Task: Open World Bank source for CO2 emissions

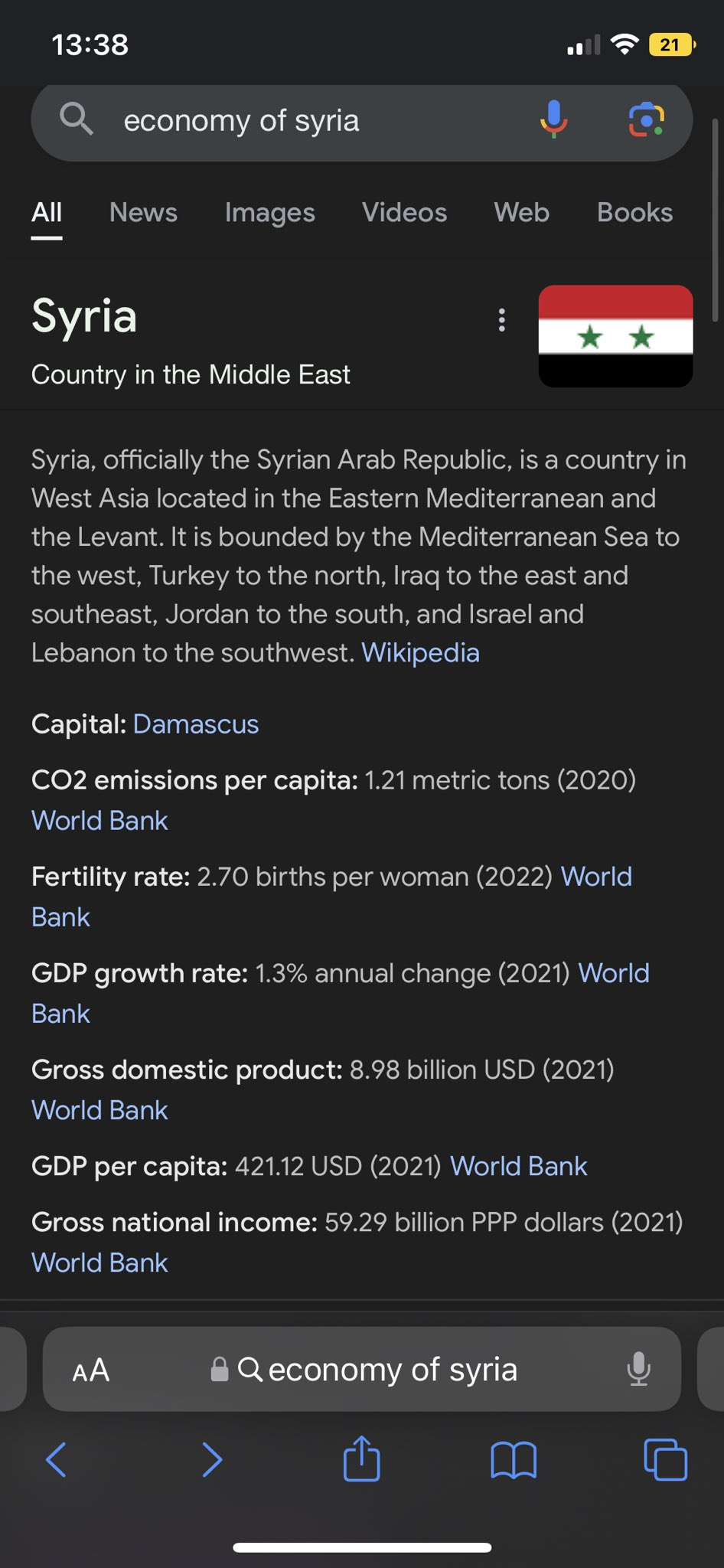Action: tap(99, 820)
